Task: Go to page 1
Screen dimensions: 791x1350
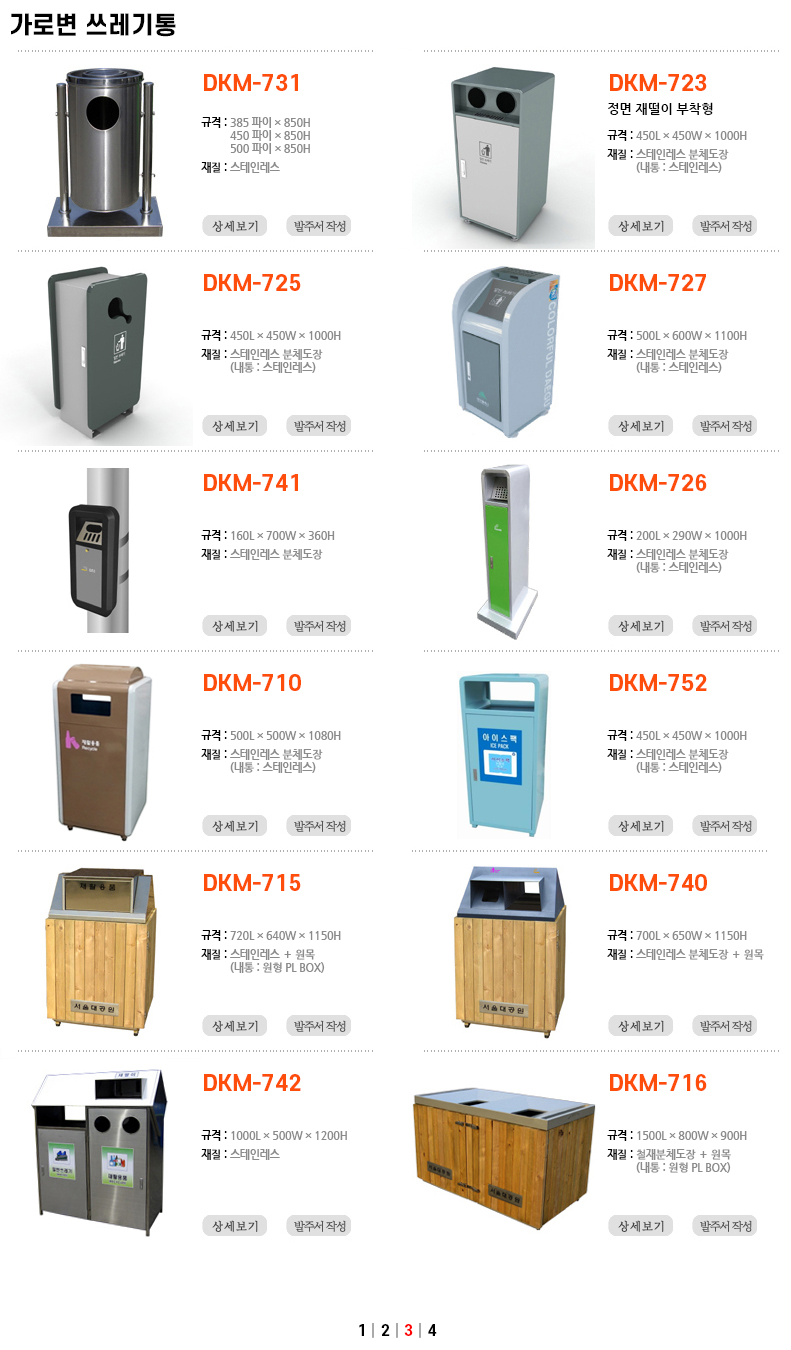Action: pyautogui.click(x=362, y=1330)
